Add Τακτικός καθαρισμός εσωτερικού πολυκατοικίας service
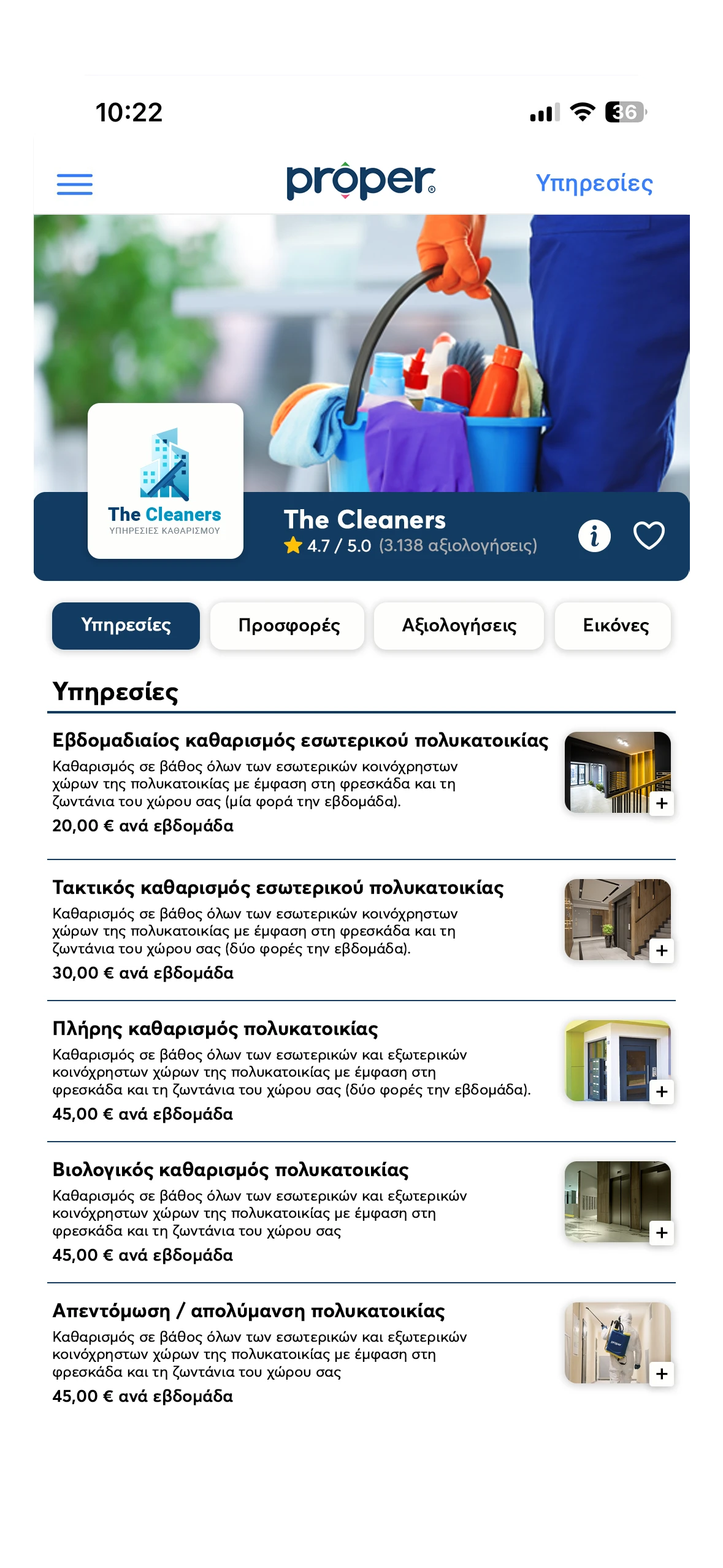The width and height of the screenshot is (723, 1568). (x=661, y=951)
